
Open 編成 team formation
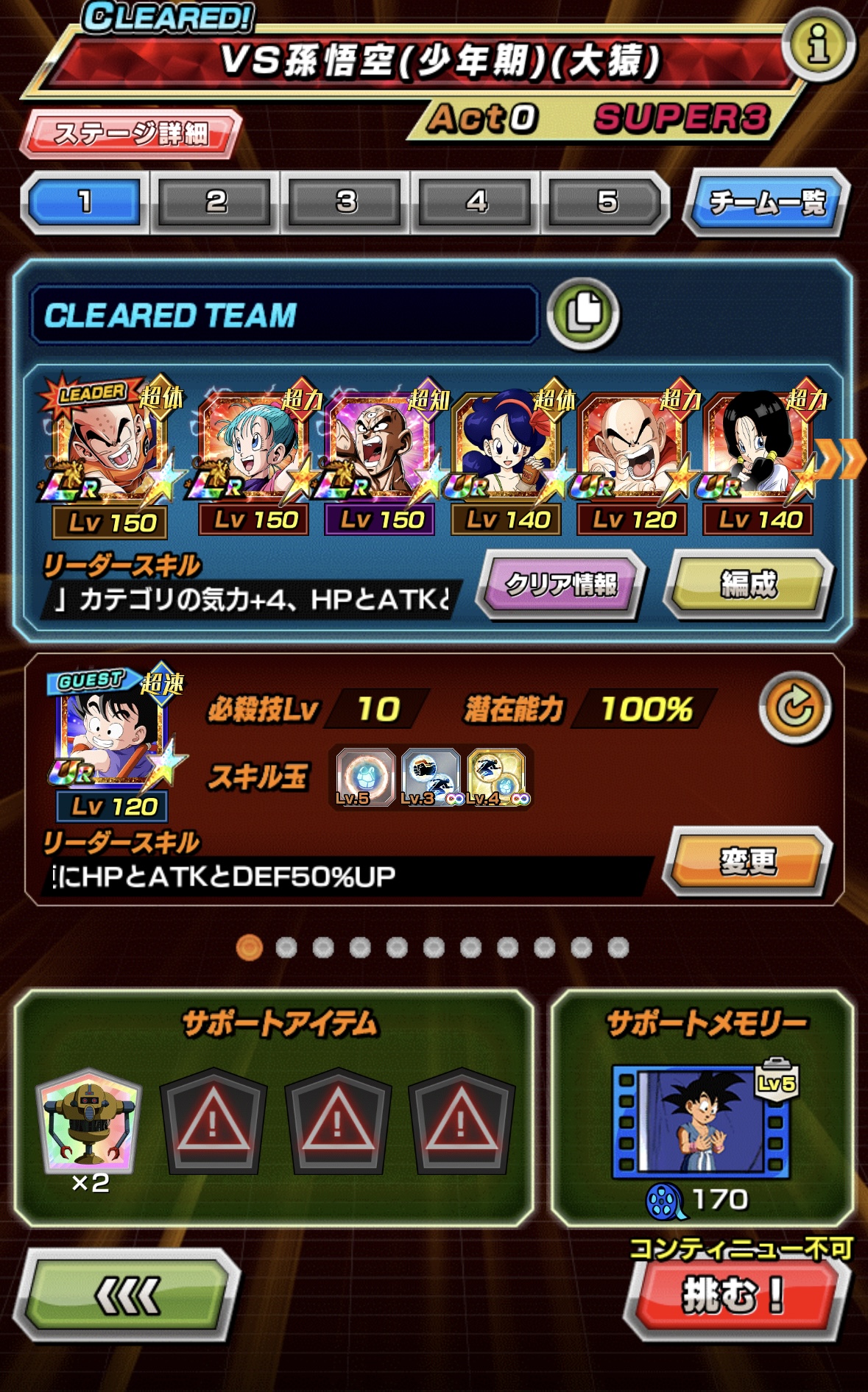coord(748,584)
